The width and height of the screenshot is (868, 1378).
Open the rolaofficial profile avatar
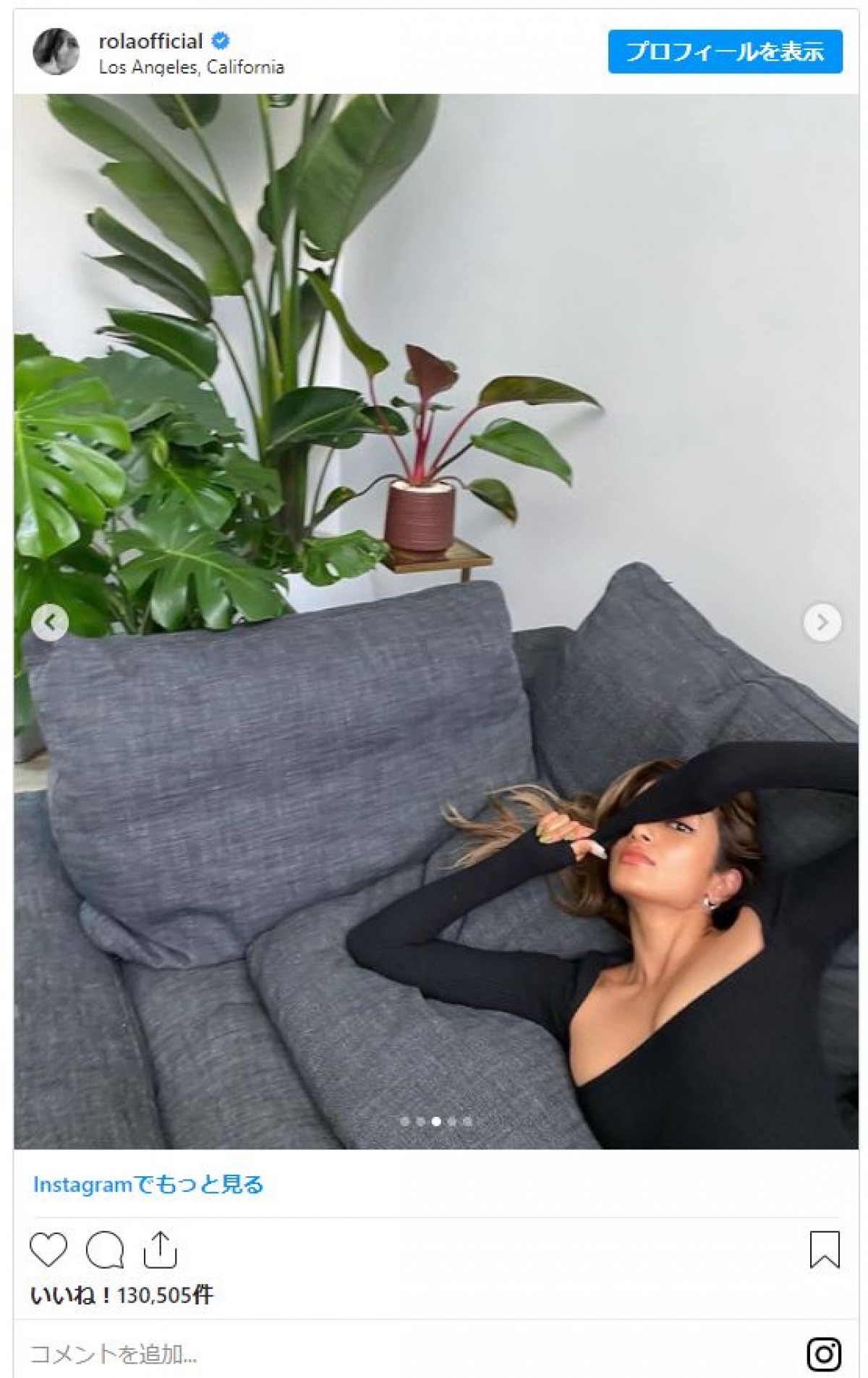coord(56,52)
